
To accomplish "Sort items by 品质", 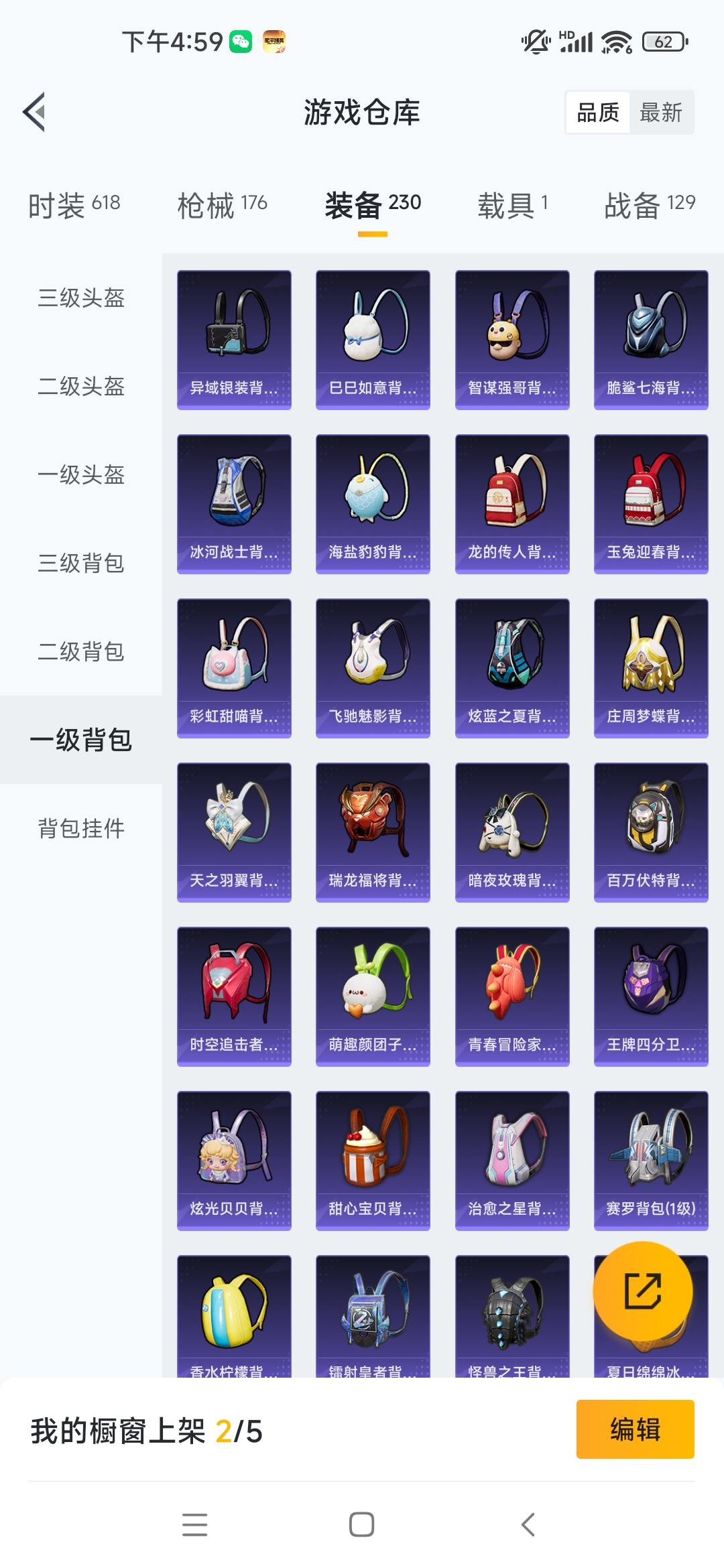I will (598, 113).
